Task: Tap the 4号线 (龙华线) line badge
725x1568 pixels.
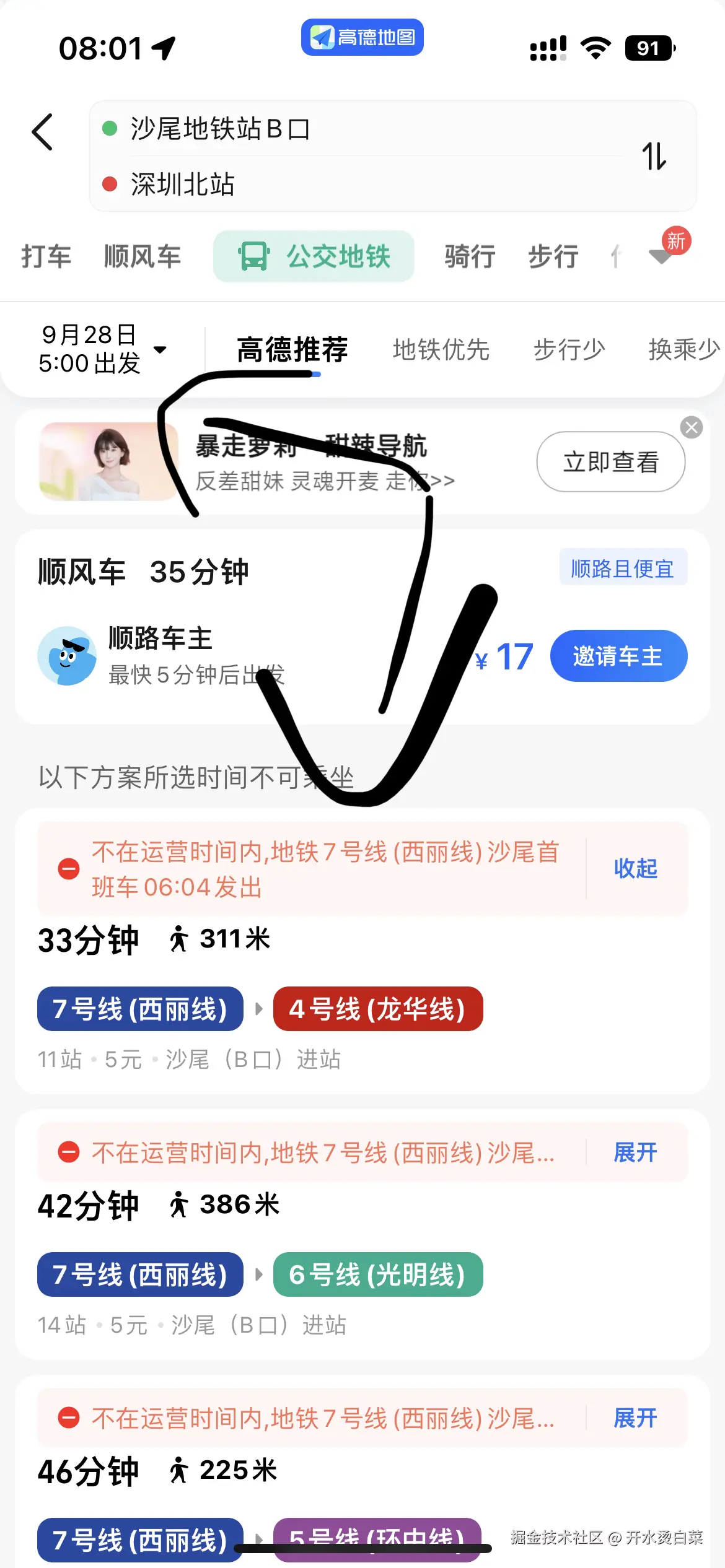Action: point(379,1009)
